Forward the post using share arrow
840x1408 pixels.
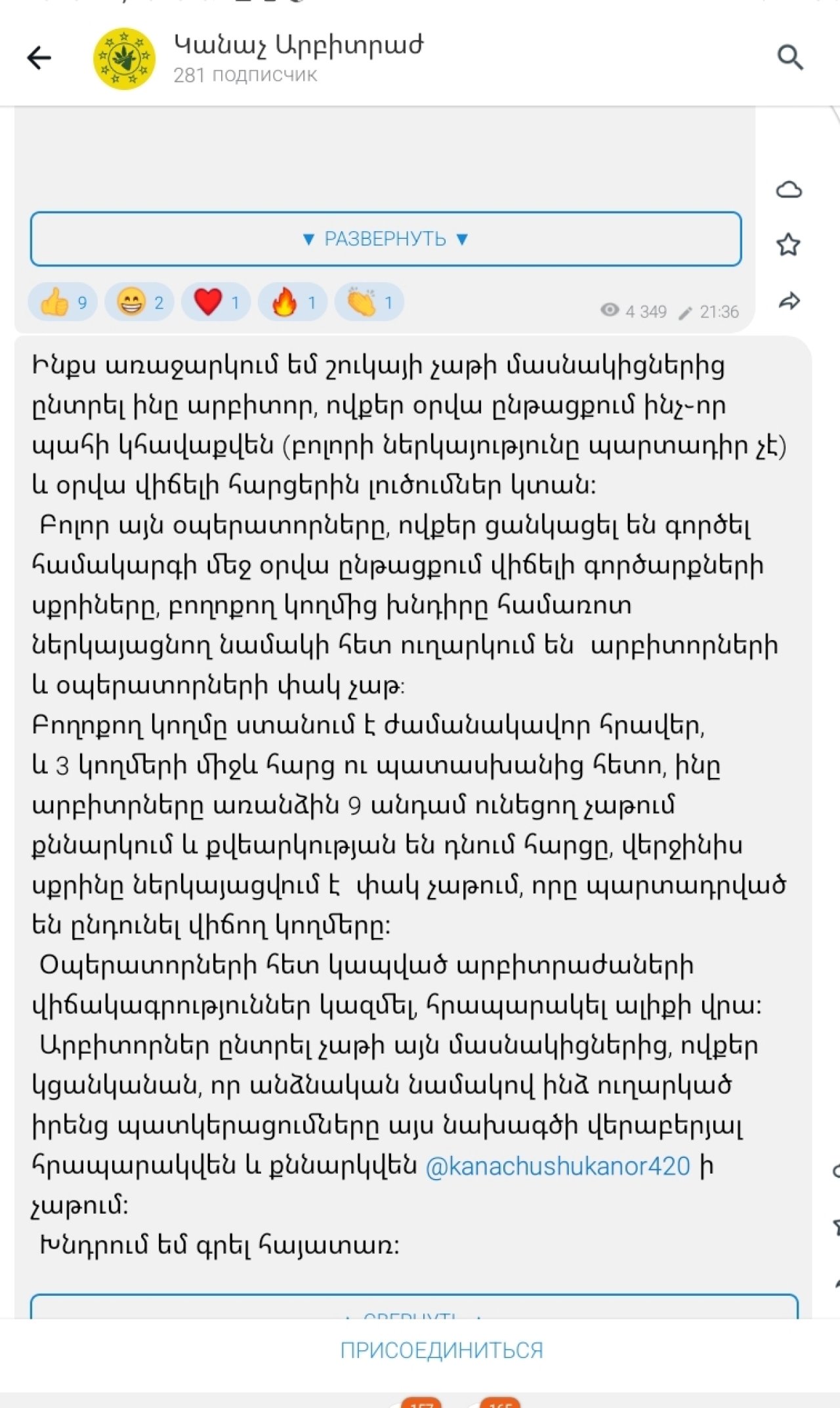tap(789, 301)
